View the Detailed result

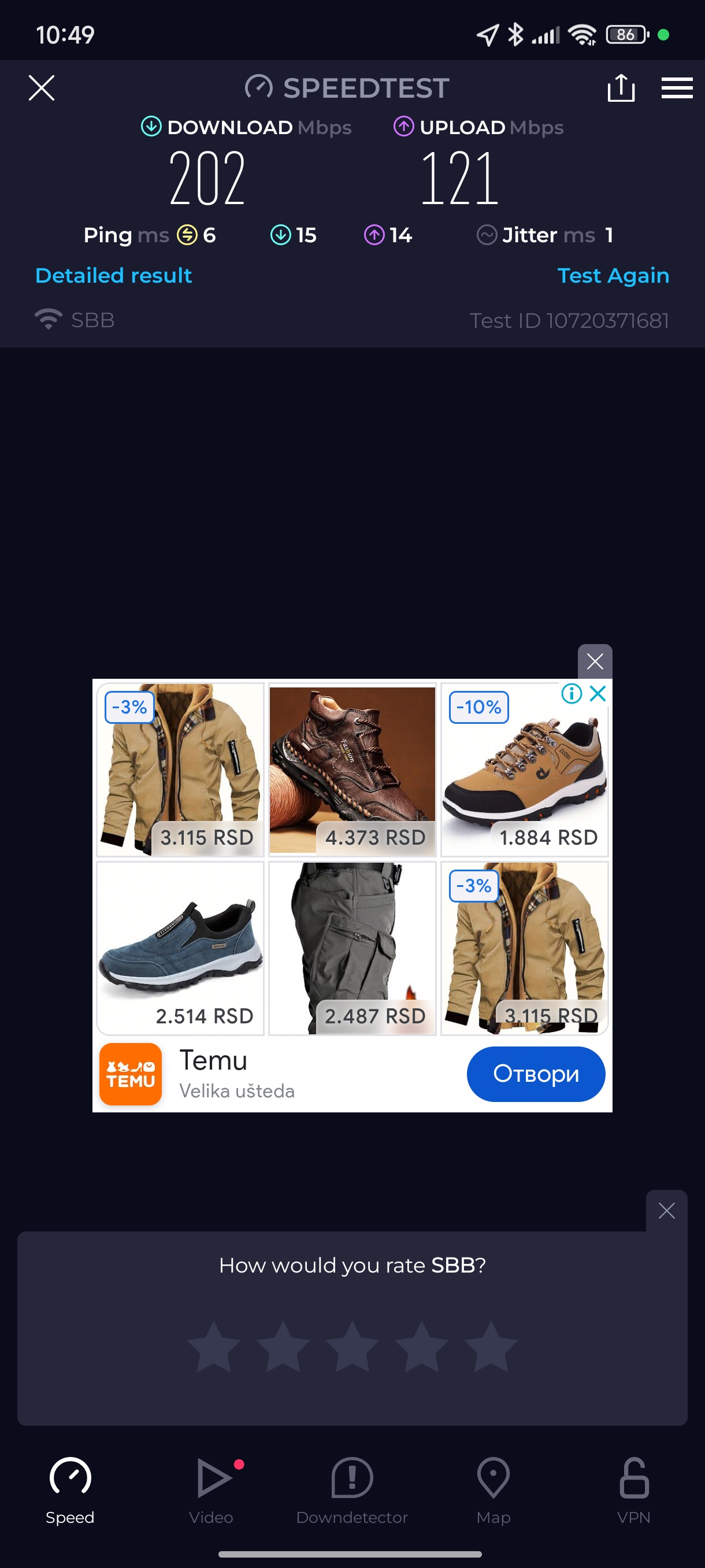coord(113,275)
